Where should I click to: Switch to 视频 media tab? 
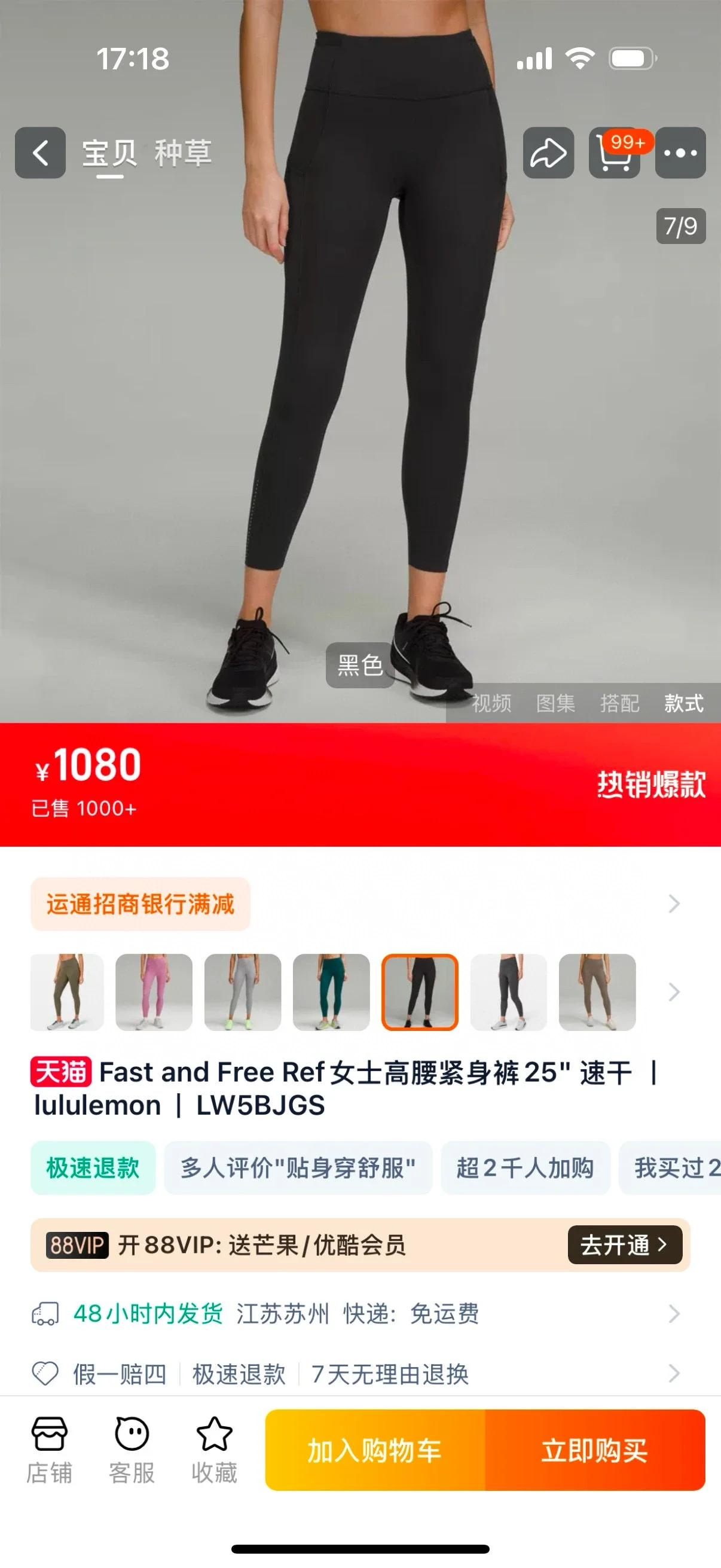point(491,703)
